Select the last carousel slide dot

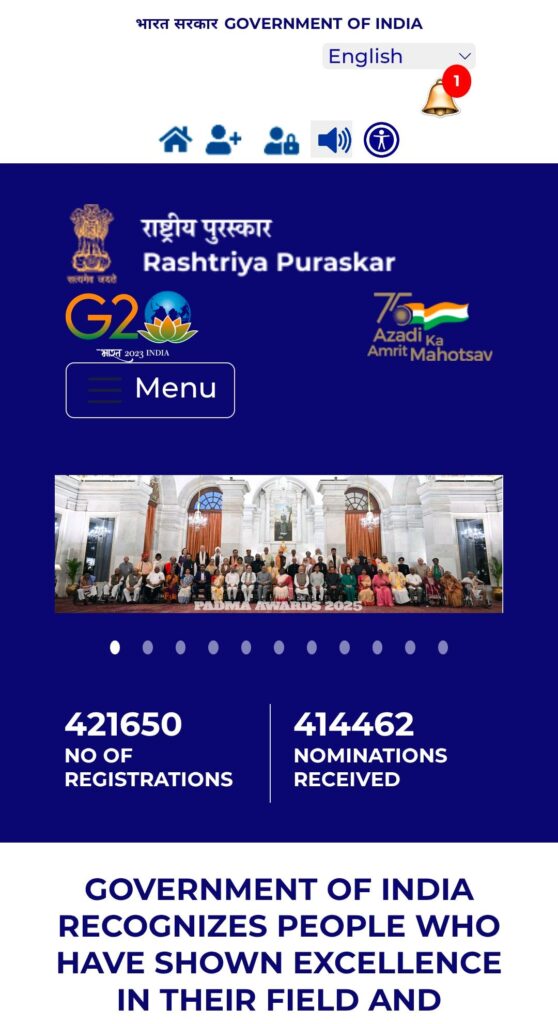point(443,647)
